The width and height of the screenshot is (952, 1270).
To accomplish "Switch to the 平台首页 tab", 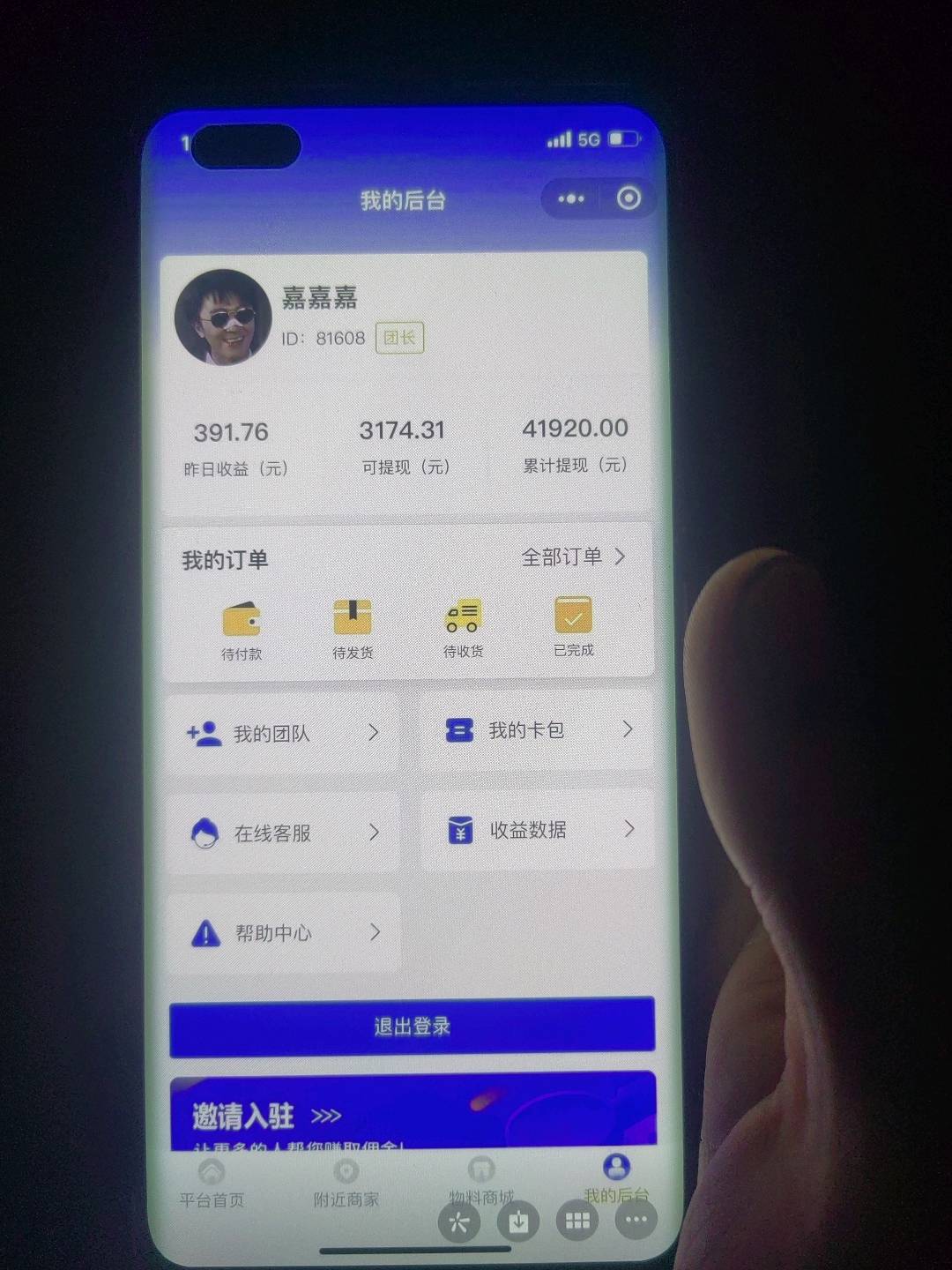I will pos(212,1184).
